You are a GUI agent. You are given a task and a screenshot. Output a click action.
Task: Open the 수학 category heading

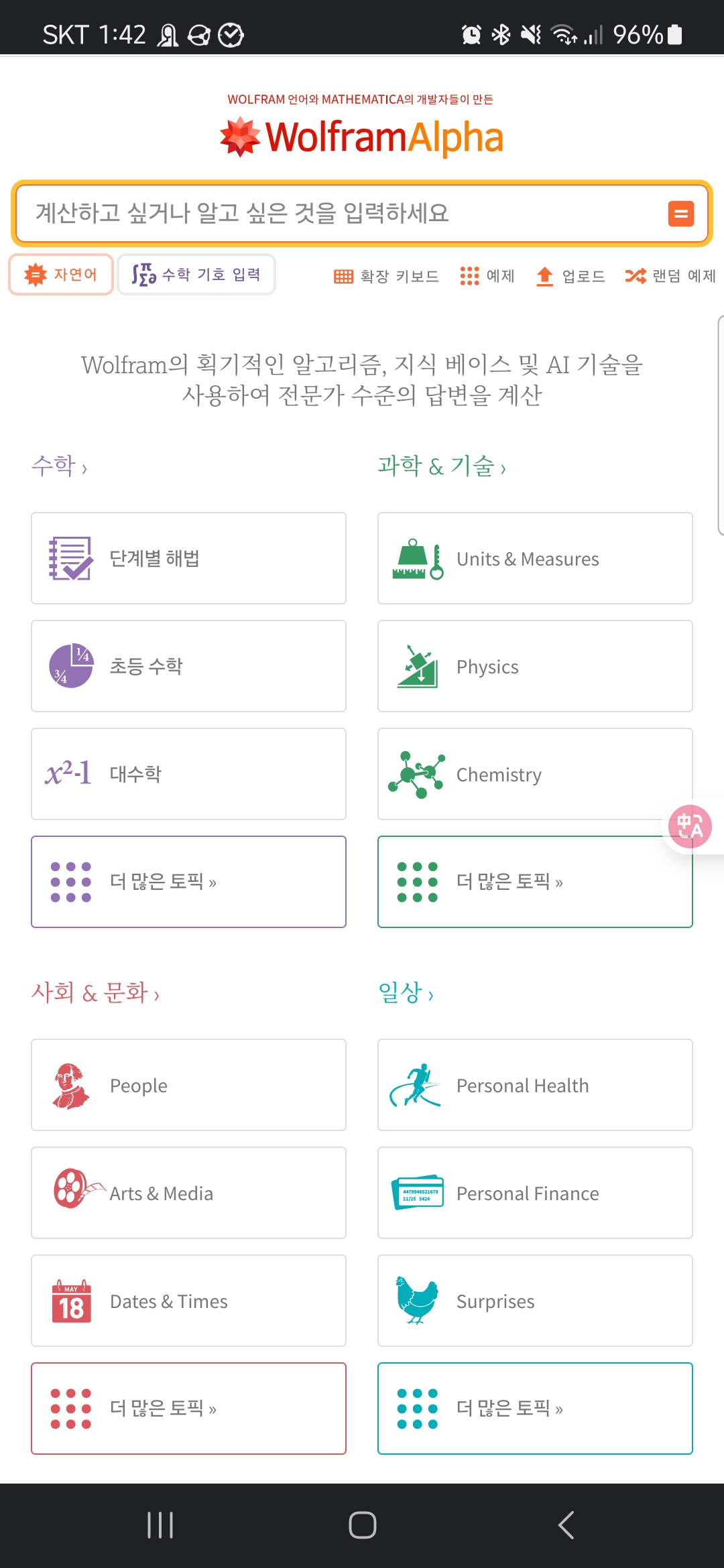59,466
